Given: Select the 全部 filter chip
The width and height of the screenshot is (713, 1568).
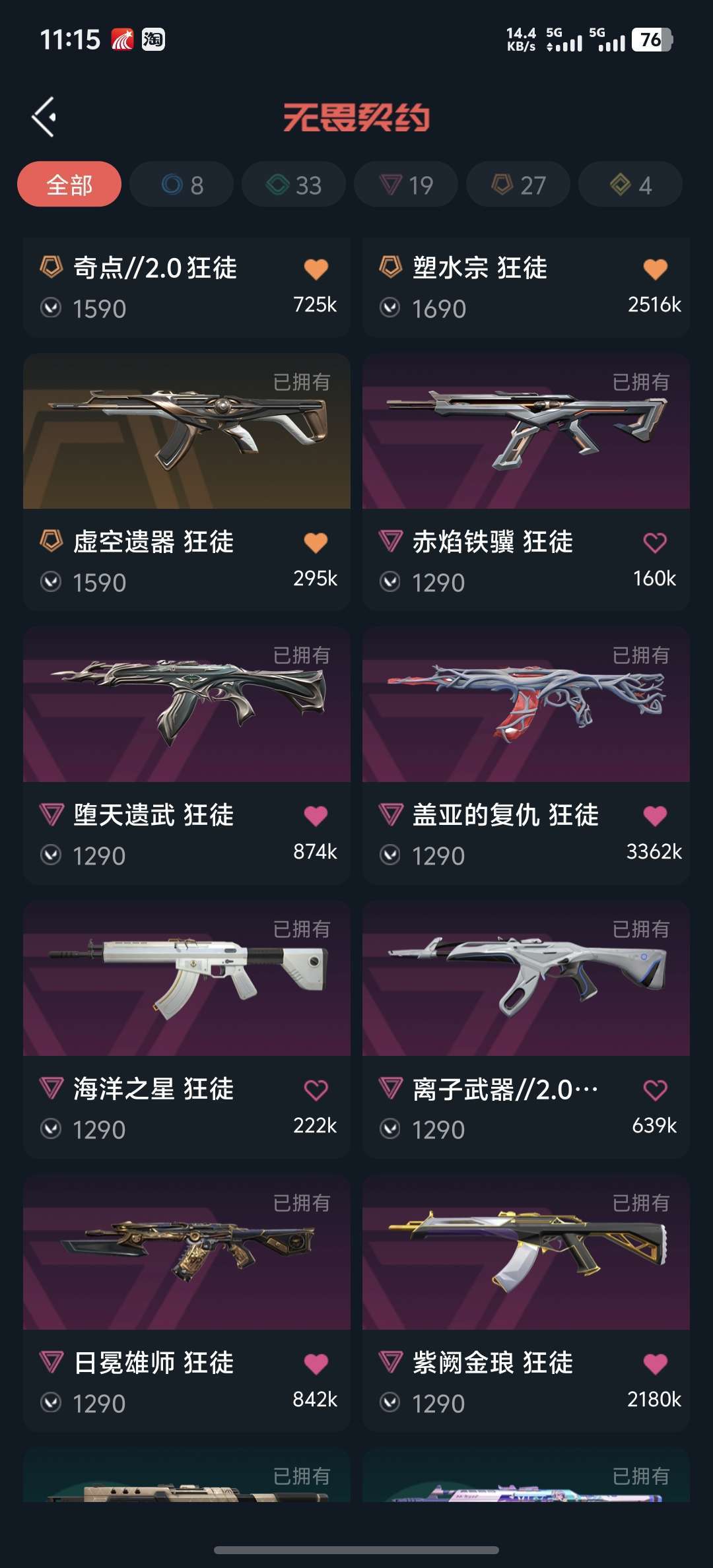Looking at the screenshot, I should [69, 184].
